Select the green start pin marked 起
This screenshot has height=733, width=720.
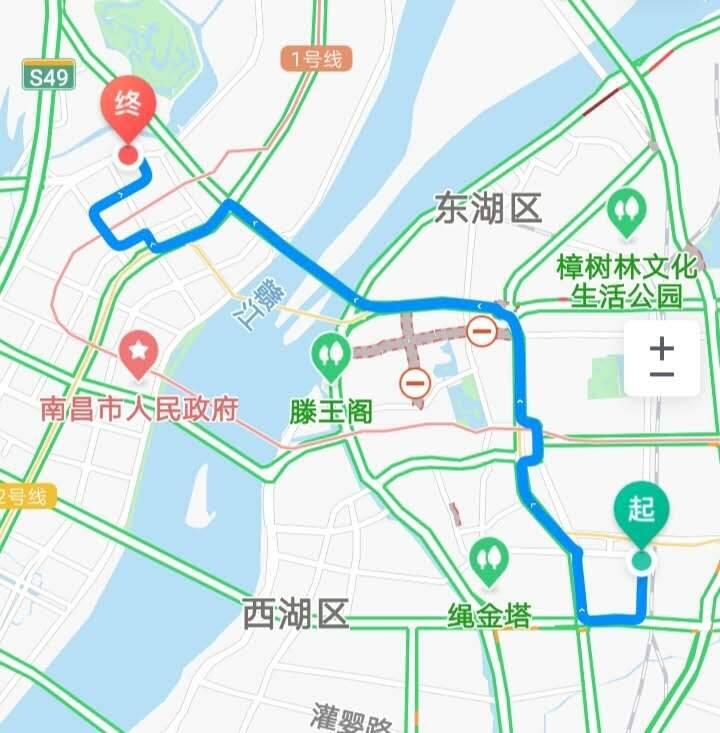pos(641,514)
